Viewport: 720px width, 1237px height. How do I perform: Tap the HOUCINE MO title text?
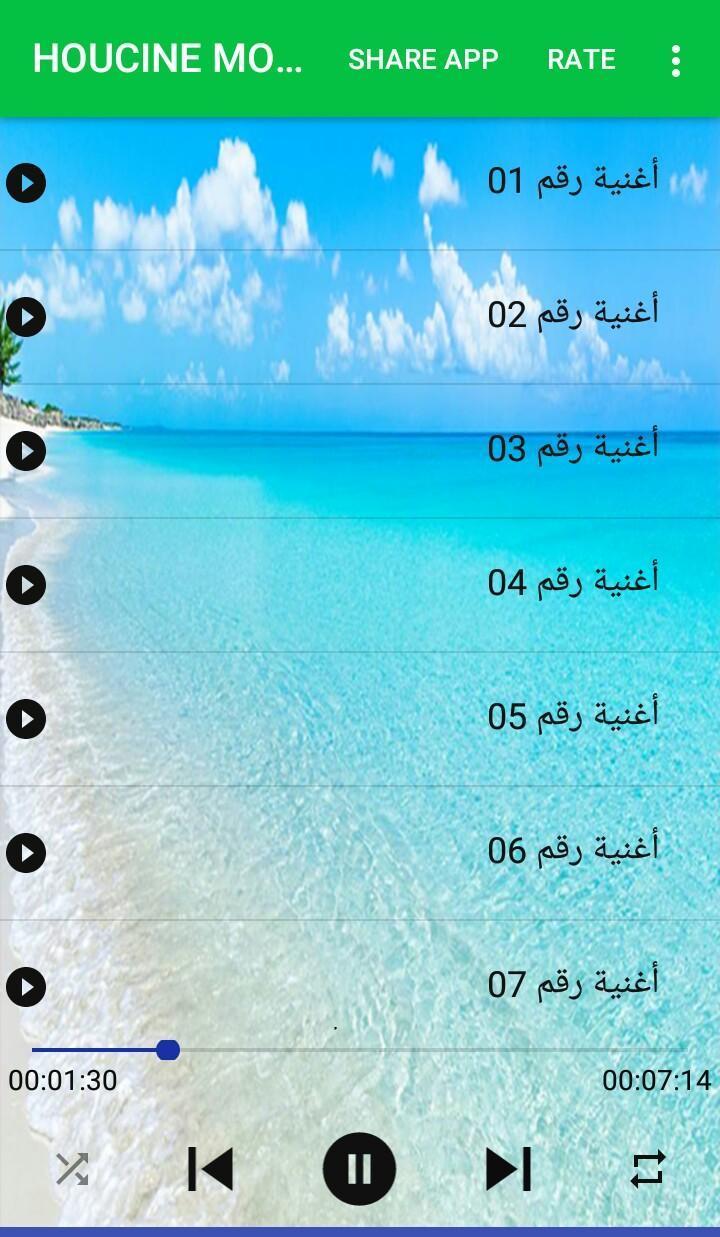(x=168, y=59)
